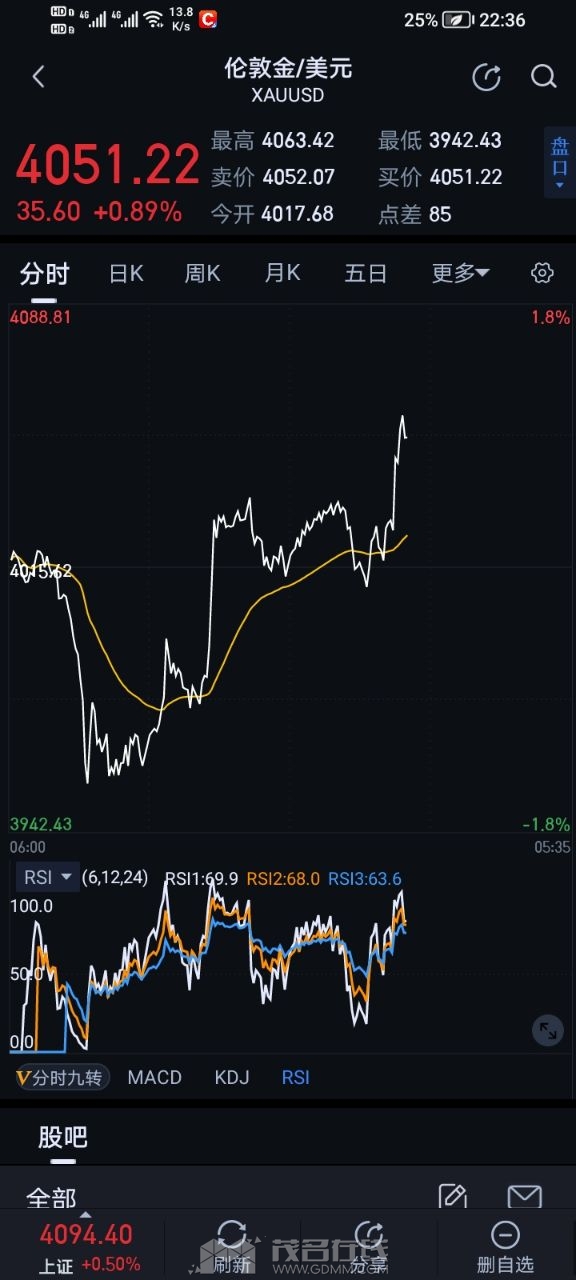Switch indicator to MACD

[x=155, y=1077]
